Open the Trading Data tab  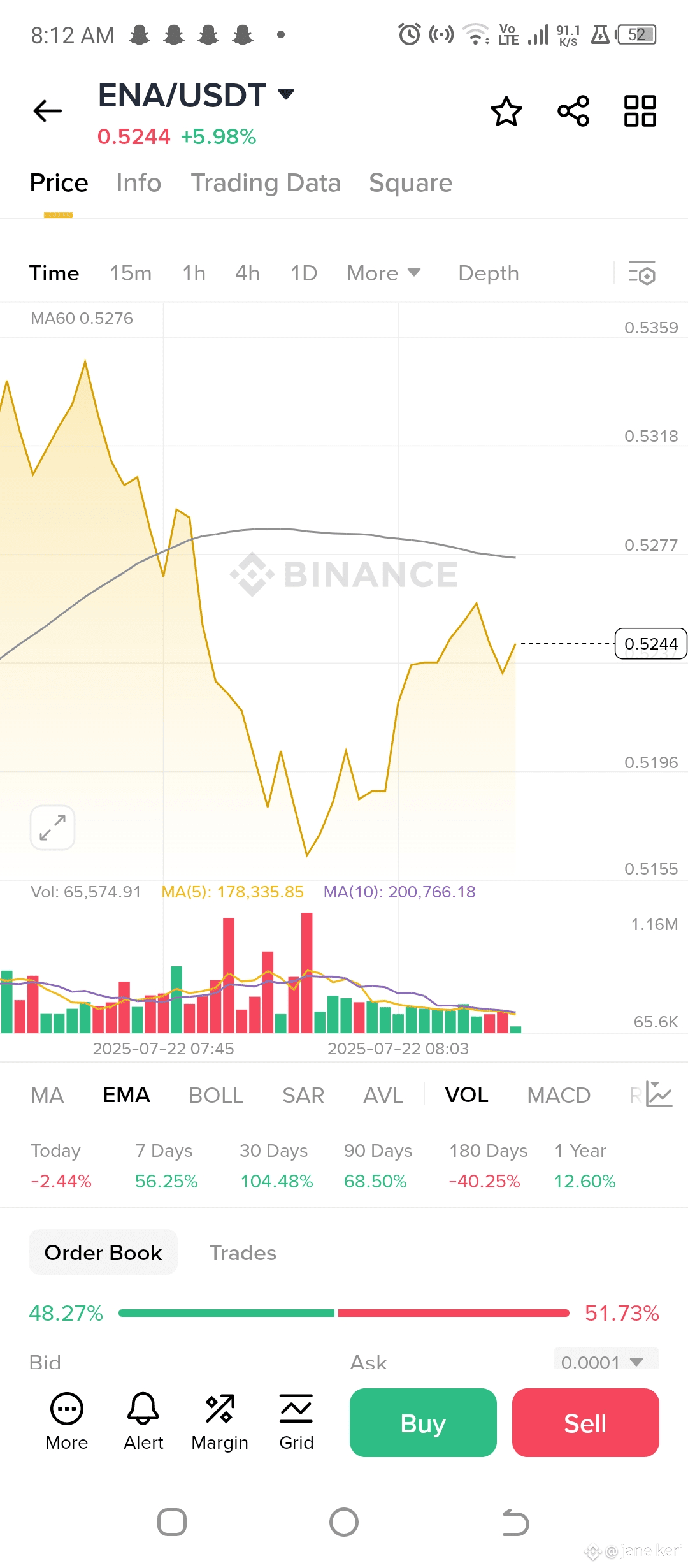266,183
